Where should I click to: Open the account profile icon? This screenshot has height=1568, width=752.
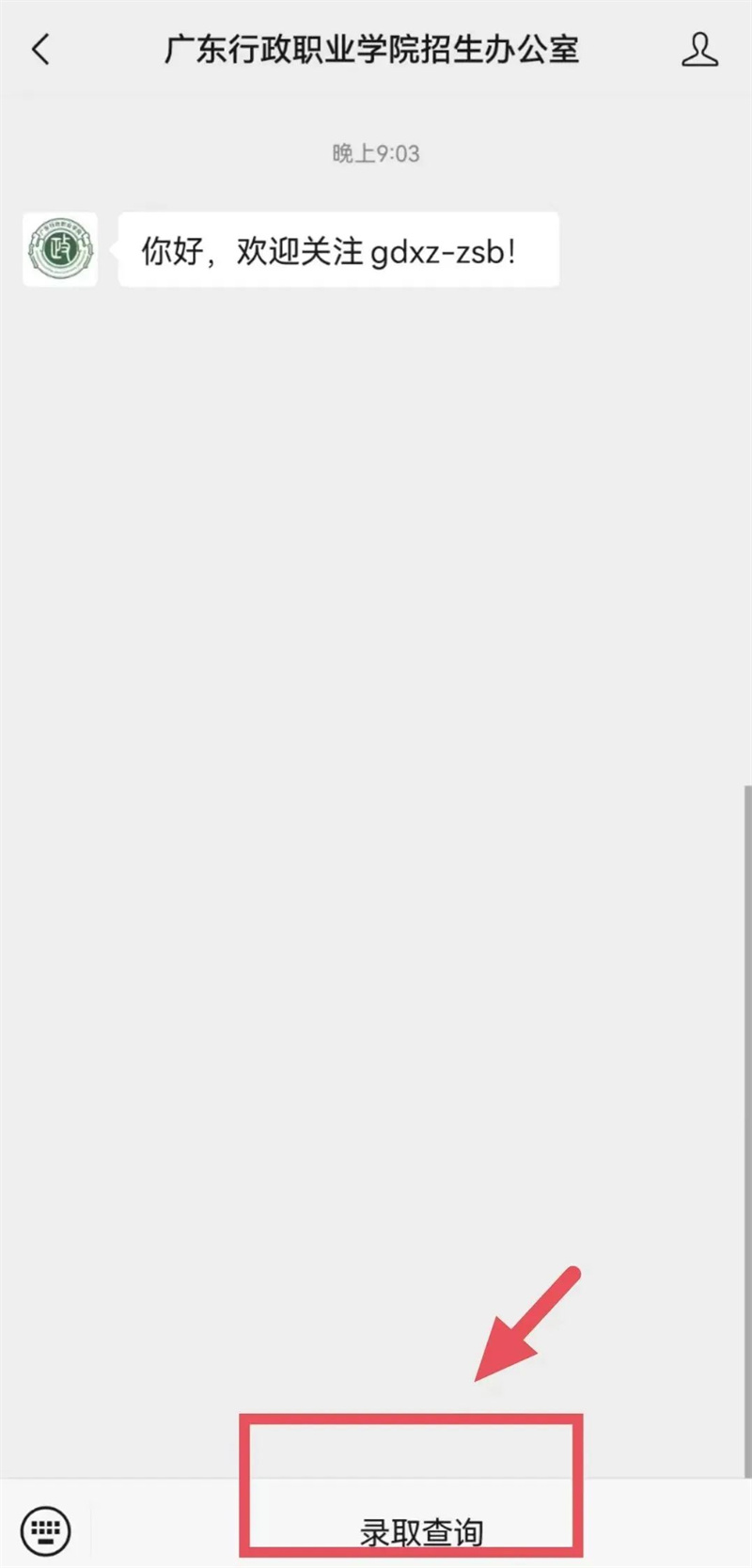(699, 49)
